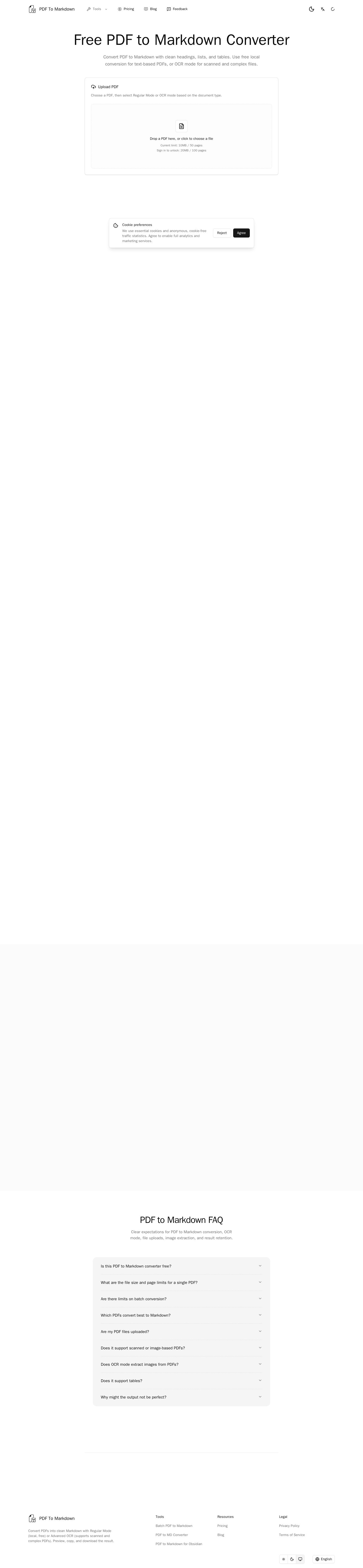The image size is (363, 1568).
Task: Select system theme monitor icon in footer
Action: (300, 1559)
